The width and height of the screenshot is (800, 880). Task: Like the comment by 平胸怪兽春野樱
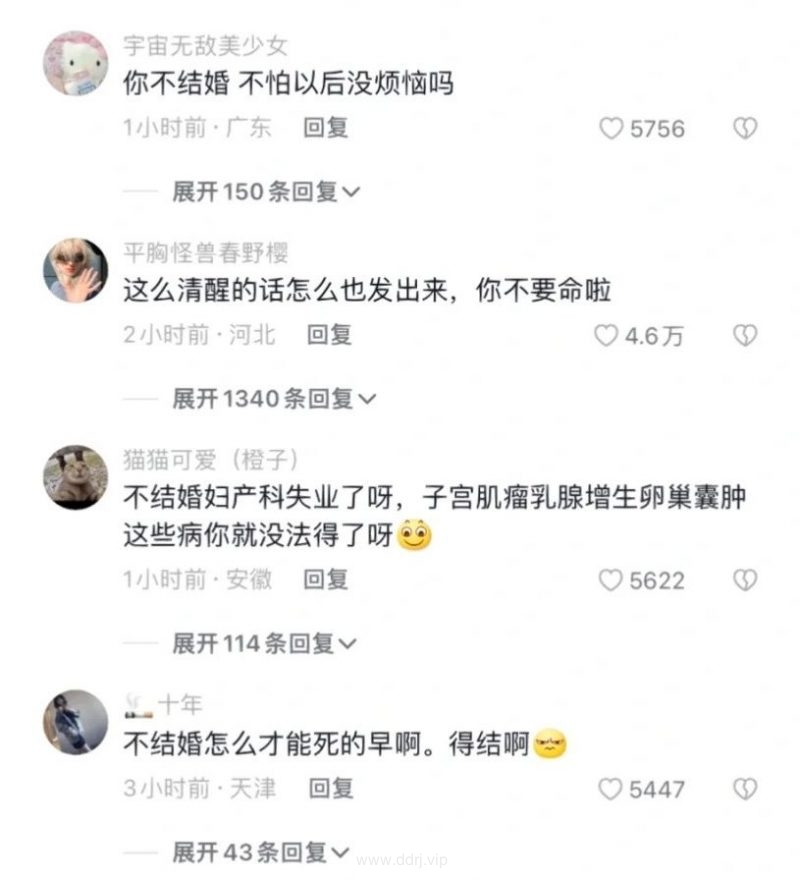click(606, 336)
